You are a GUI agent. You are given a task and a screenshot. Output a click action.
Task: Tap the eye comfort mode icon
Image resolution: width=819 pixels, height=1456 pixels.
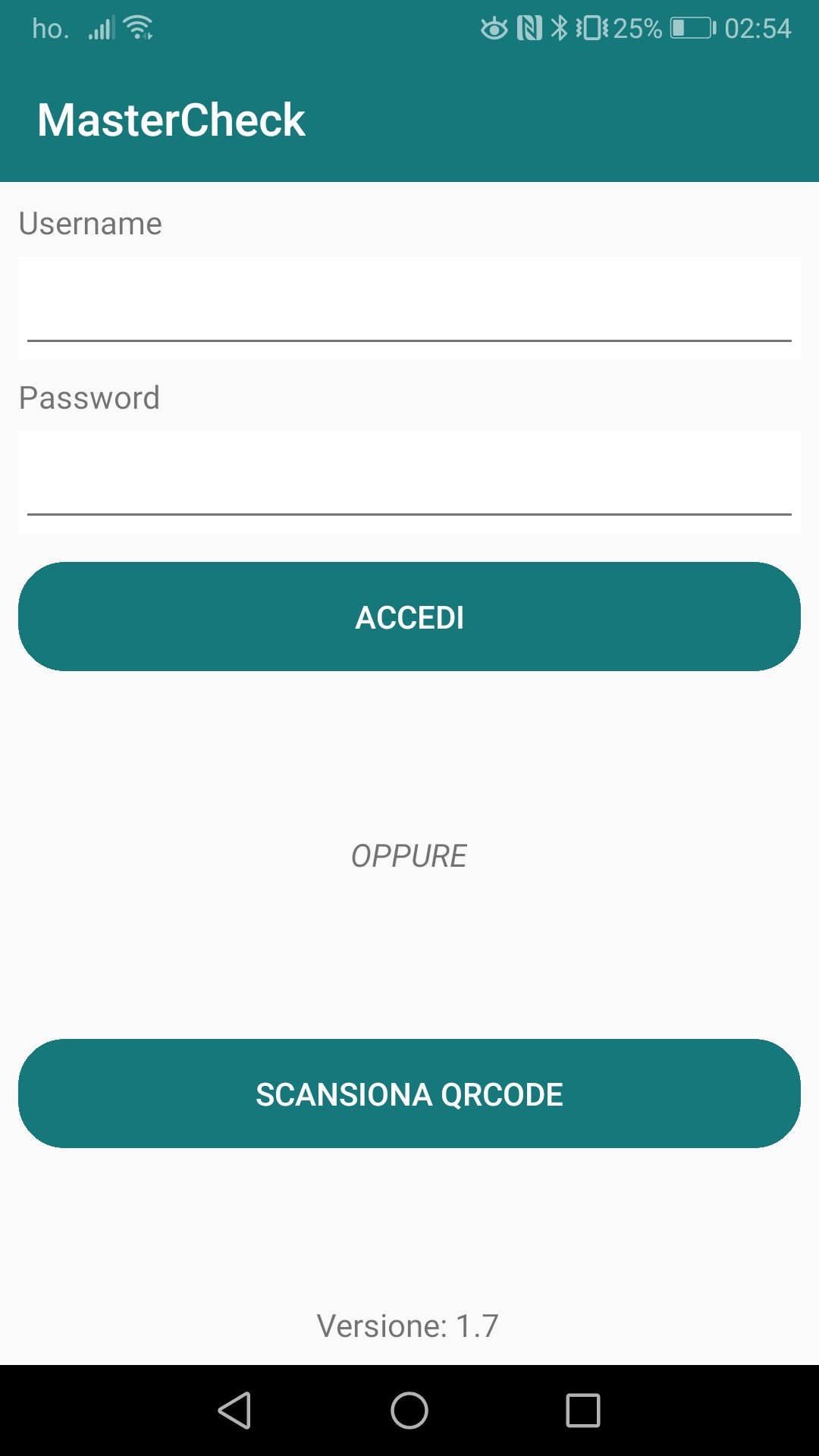[x=493, y=27]
